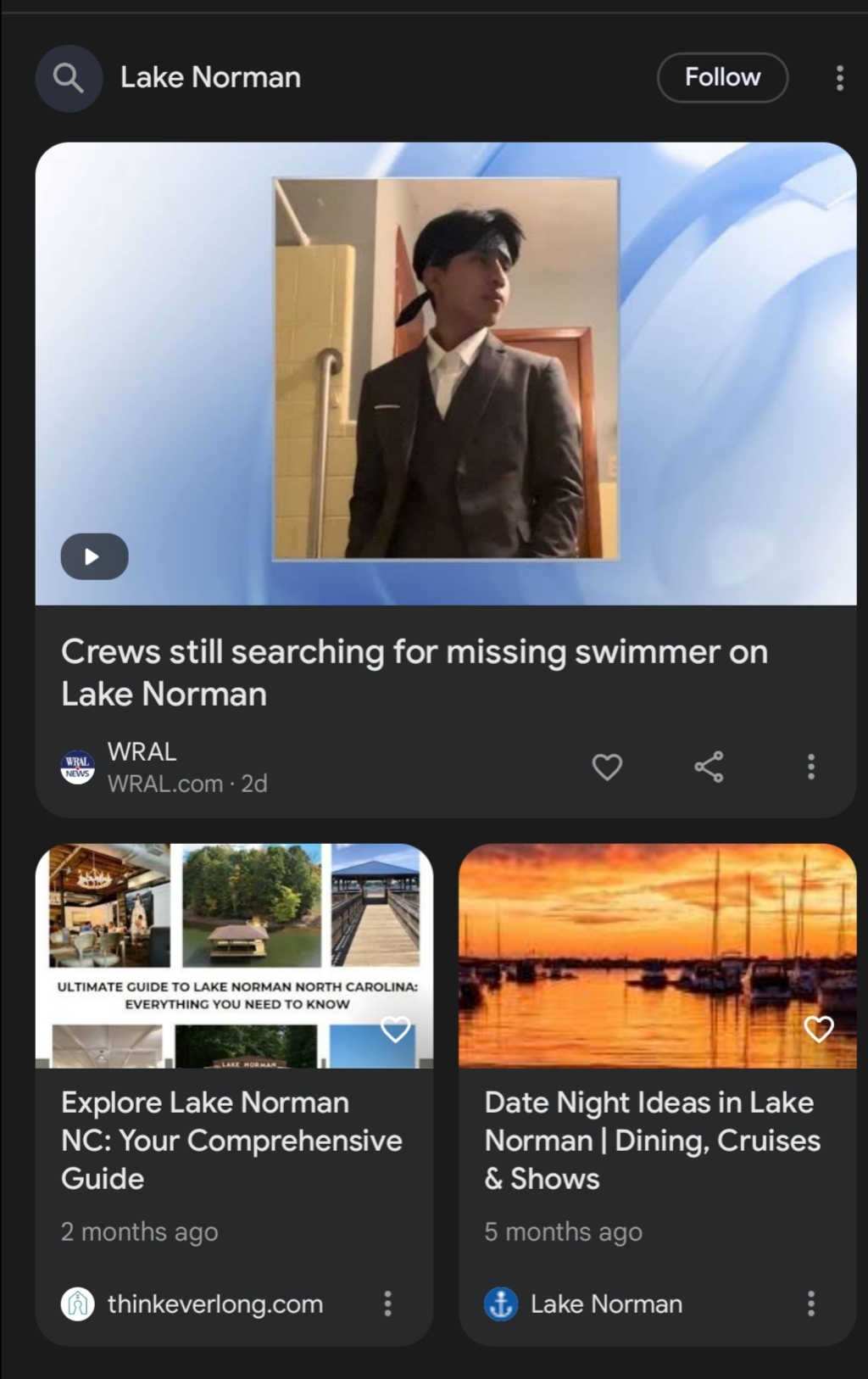Open Explore Lake Norman NC guide card
This screenshot has height=1379, width=868.
point(231,1140)
